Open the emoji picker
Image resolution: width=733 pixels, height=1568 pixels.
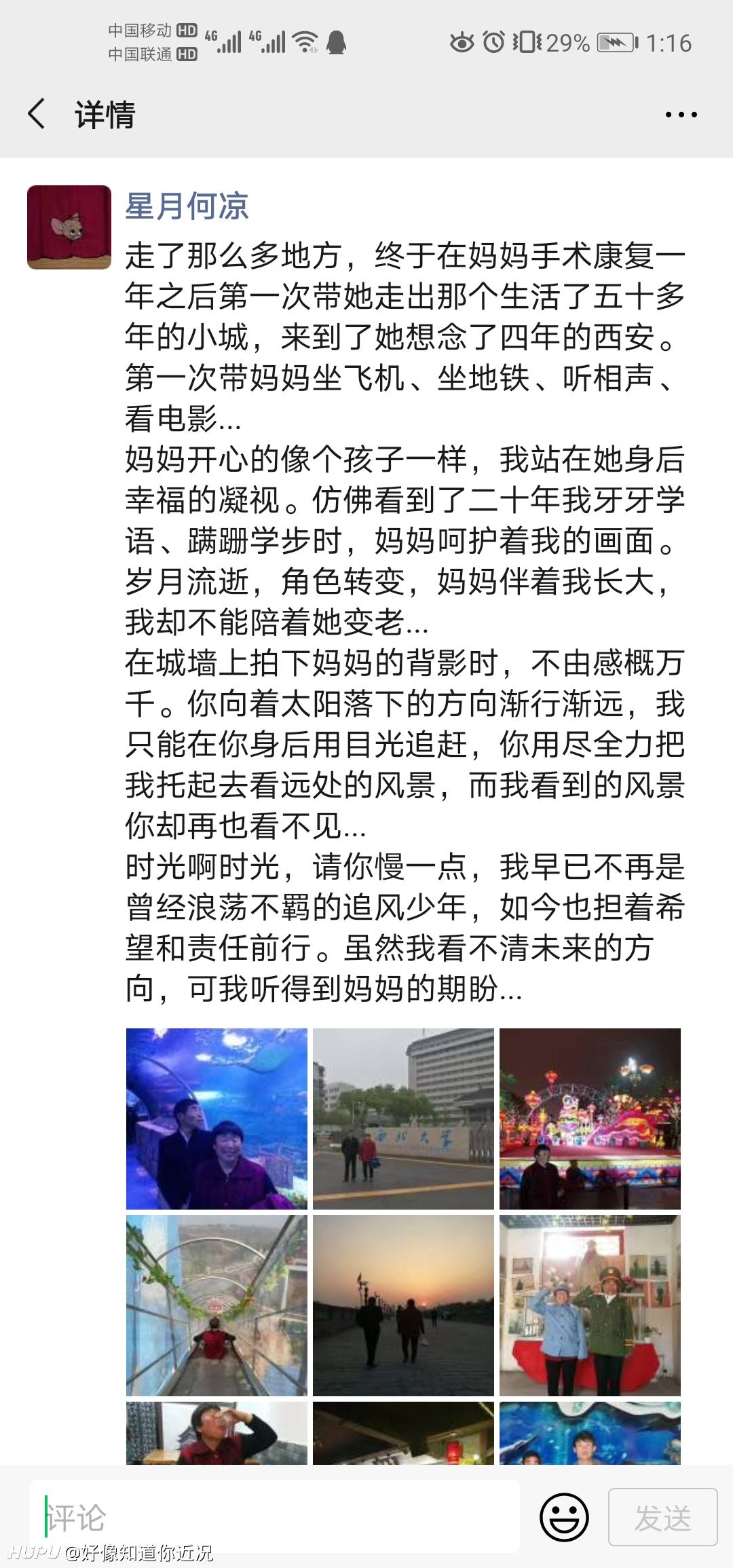pyautogui.click(x=564, y=1516)
